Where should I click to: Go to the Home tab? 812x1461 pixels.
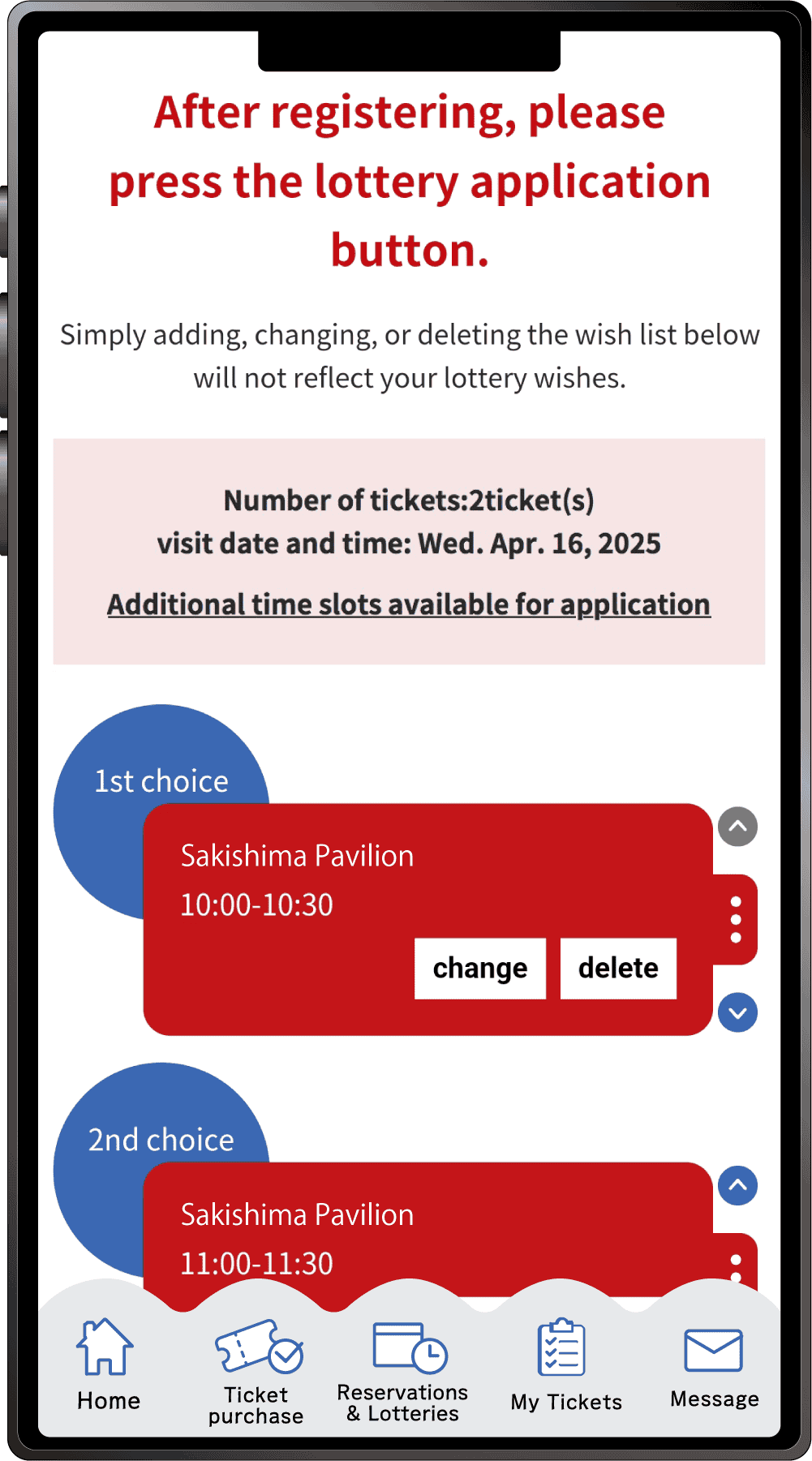pos(108,1365)
